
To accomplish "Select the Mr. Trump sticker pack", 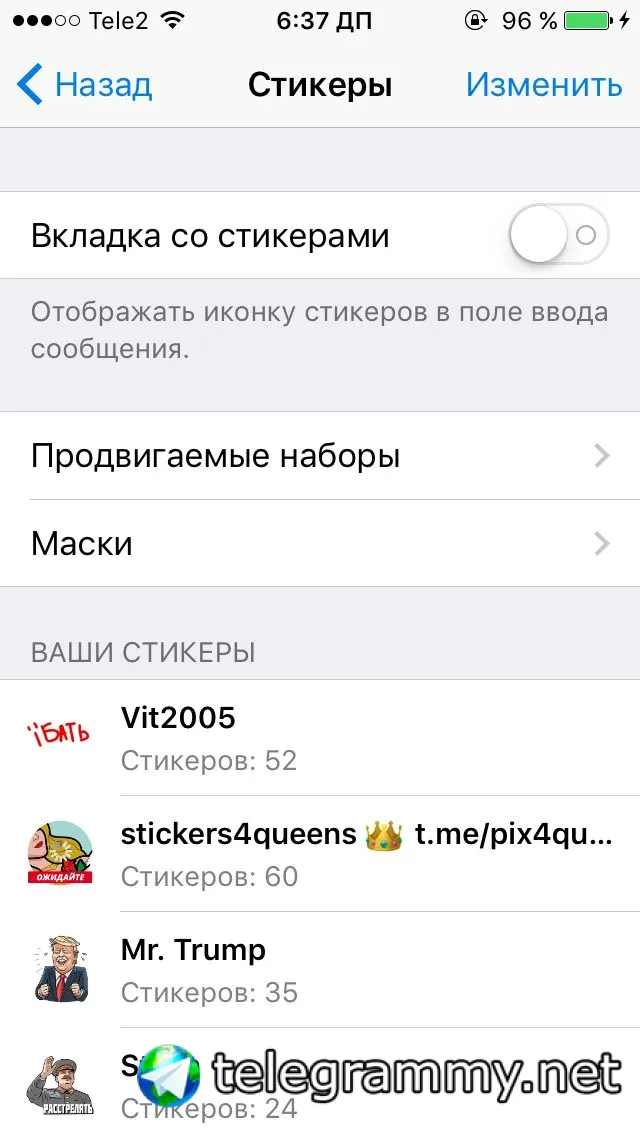I will click(x=320, y=970).
